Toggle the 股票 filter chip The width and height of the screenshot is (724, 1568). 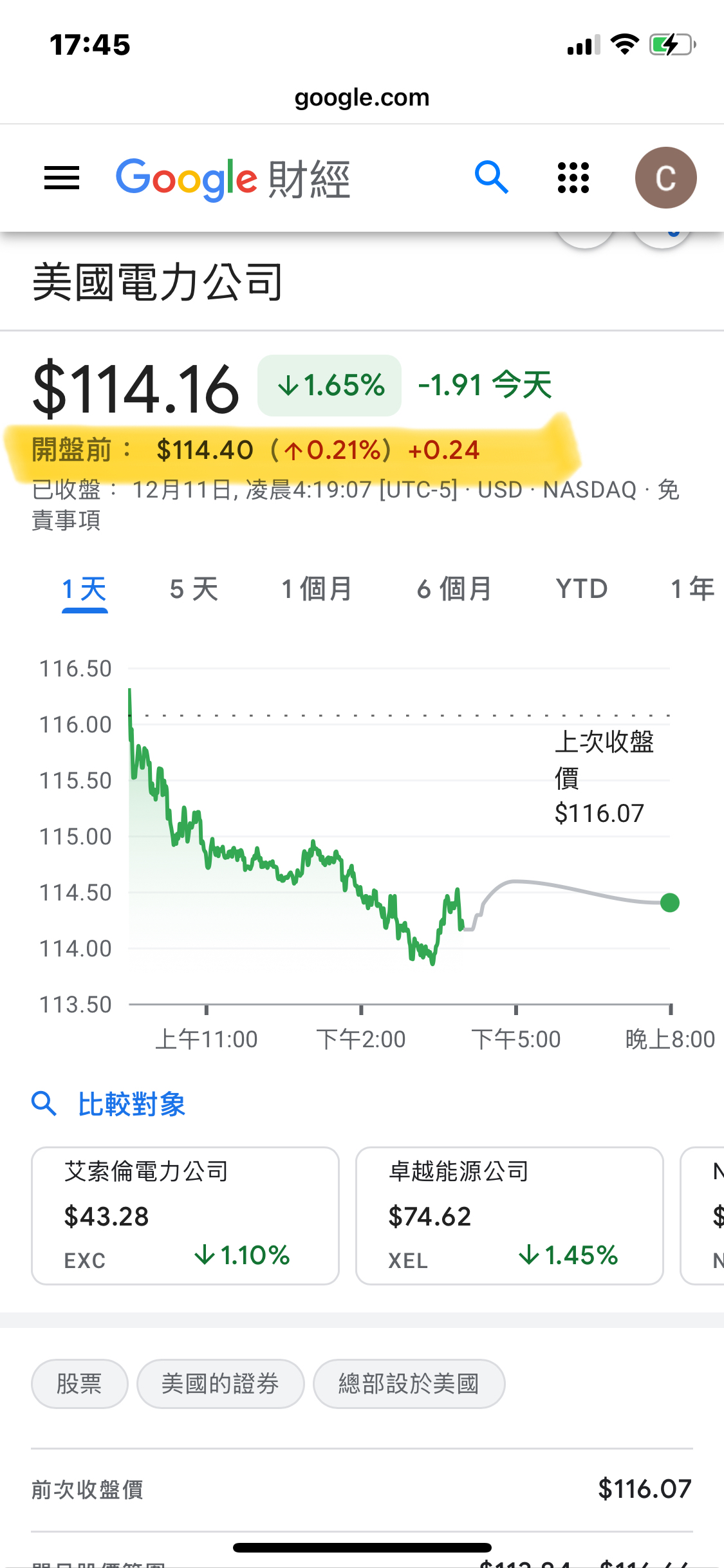[79, 1383]
